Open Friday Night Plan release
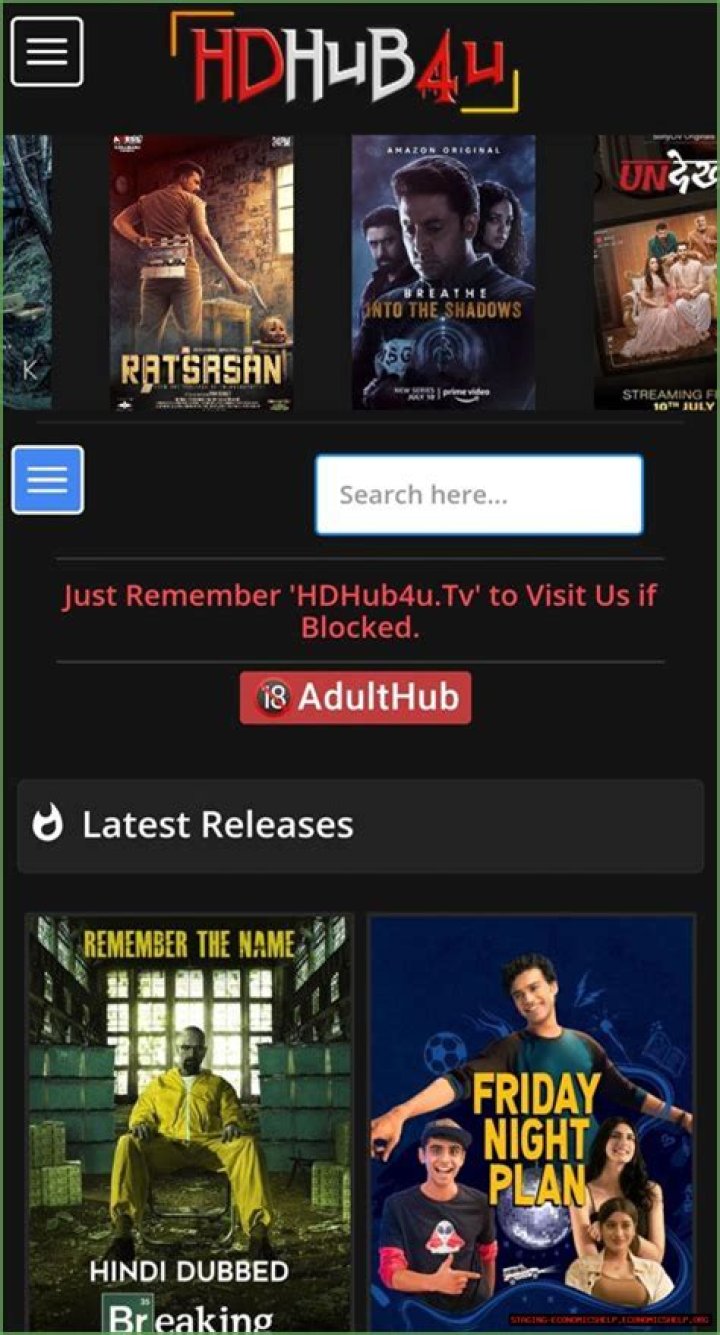 [531, 1120]
